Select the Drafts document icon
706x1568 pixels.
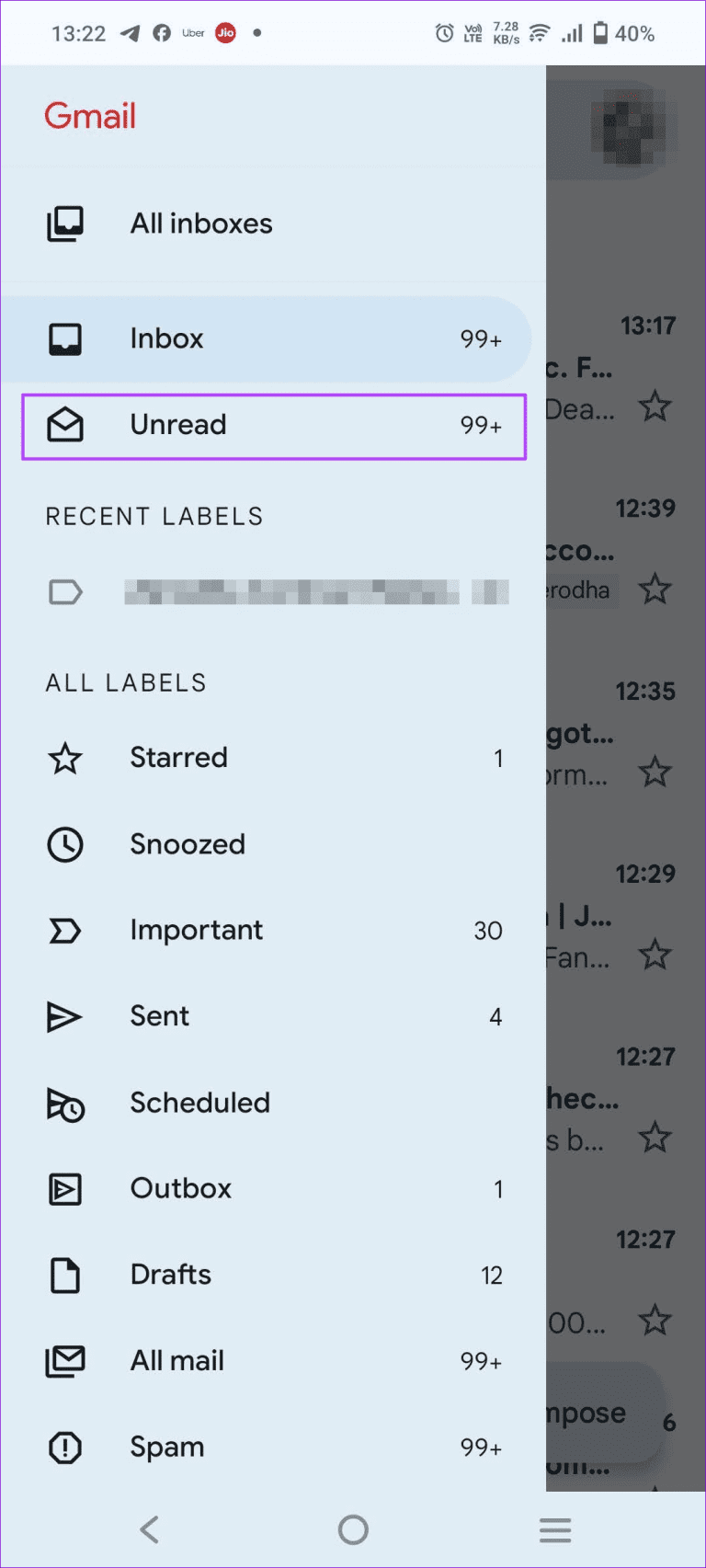(x=64, y=1276)
